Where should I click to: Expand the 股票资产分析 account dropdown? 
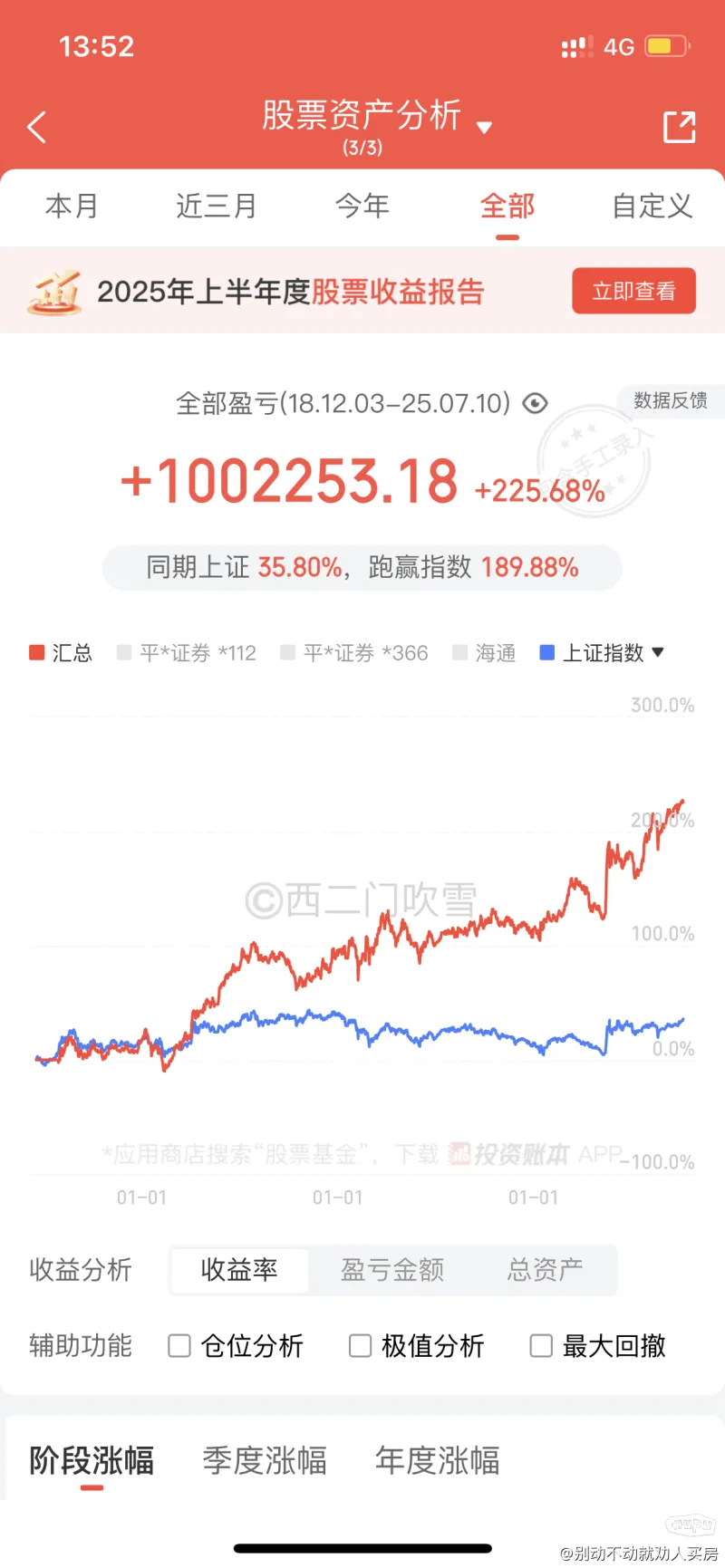click(484, 127)
